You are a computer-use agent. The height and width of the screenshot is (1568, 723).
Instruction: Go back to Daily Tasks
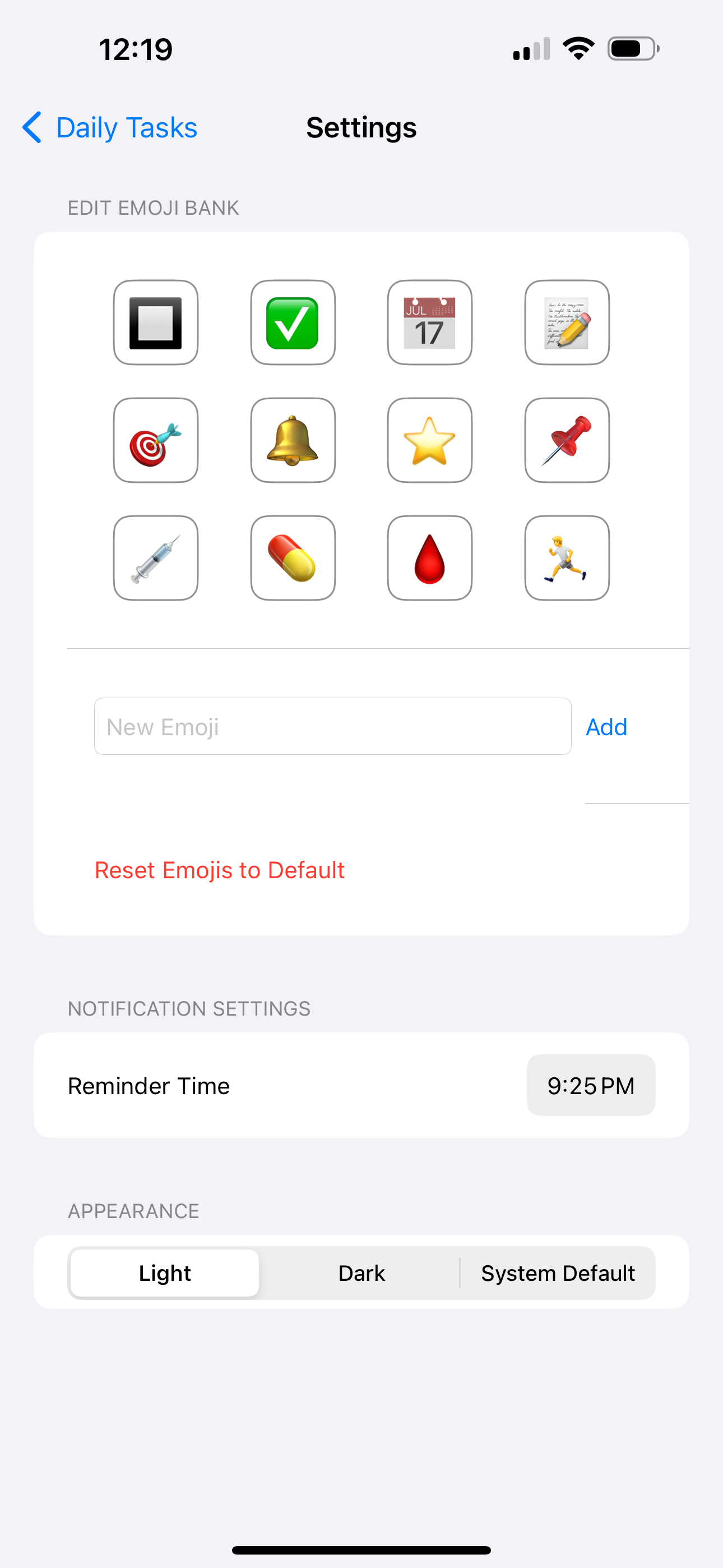110,128
